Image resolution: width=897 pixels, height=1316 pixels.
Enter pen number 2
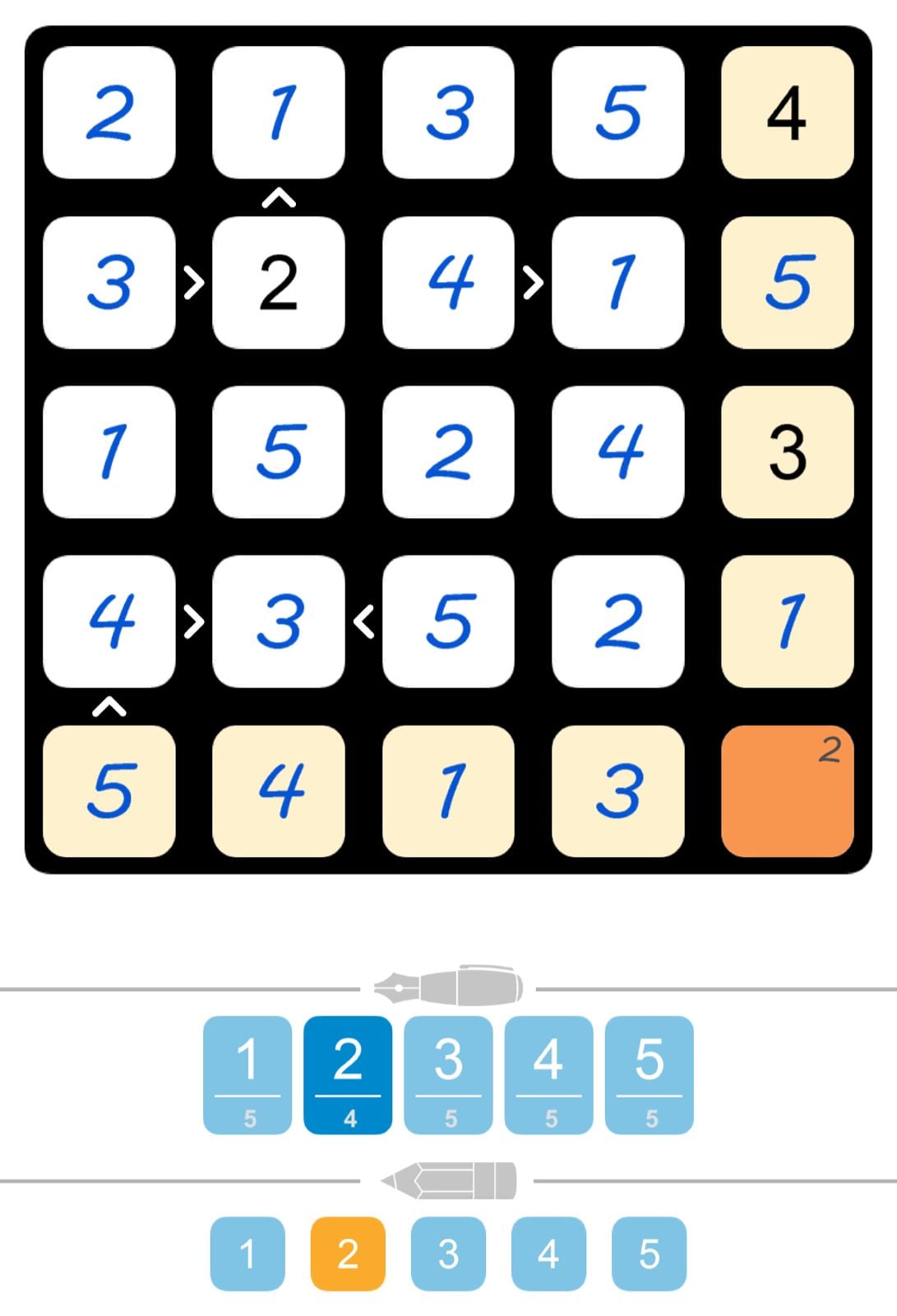(x=348, y=1074)
